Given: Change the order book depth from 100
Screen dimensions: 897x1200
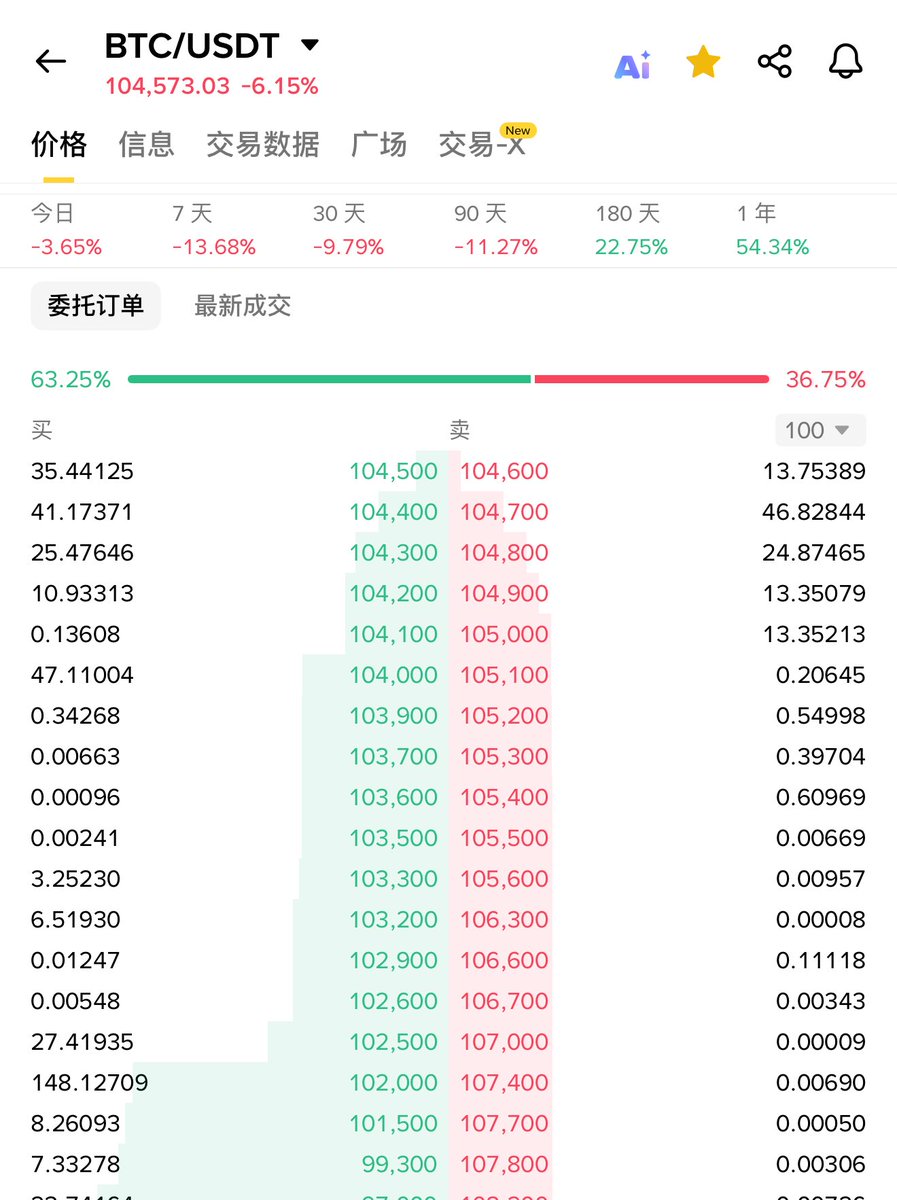Looking at the screenshot, I should 819,431.
